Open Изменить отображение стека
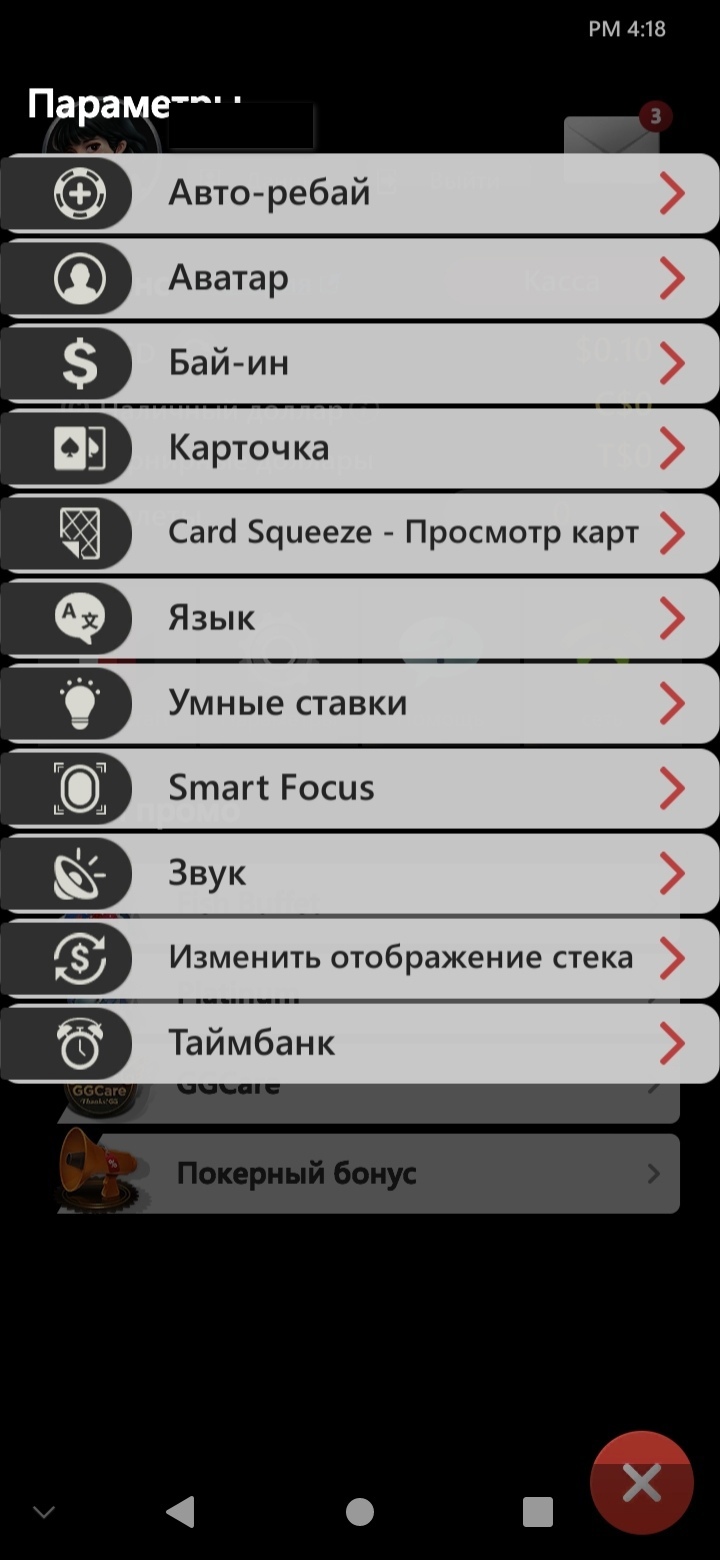The height and width of the screenshot is (1560, 720). point(360,958)
